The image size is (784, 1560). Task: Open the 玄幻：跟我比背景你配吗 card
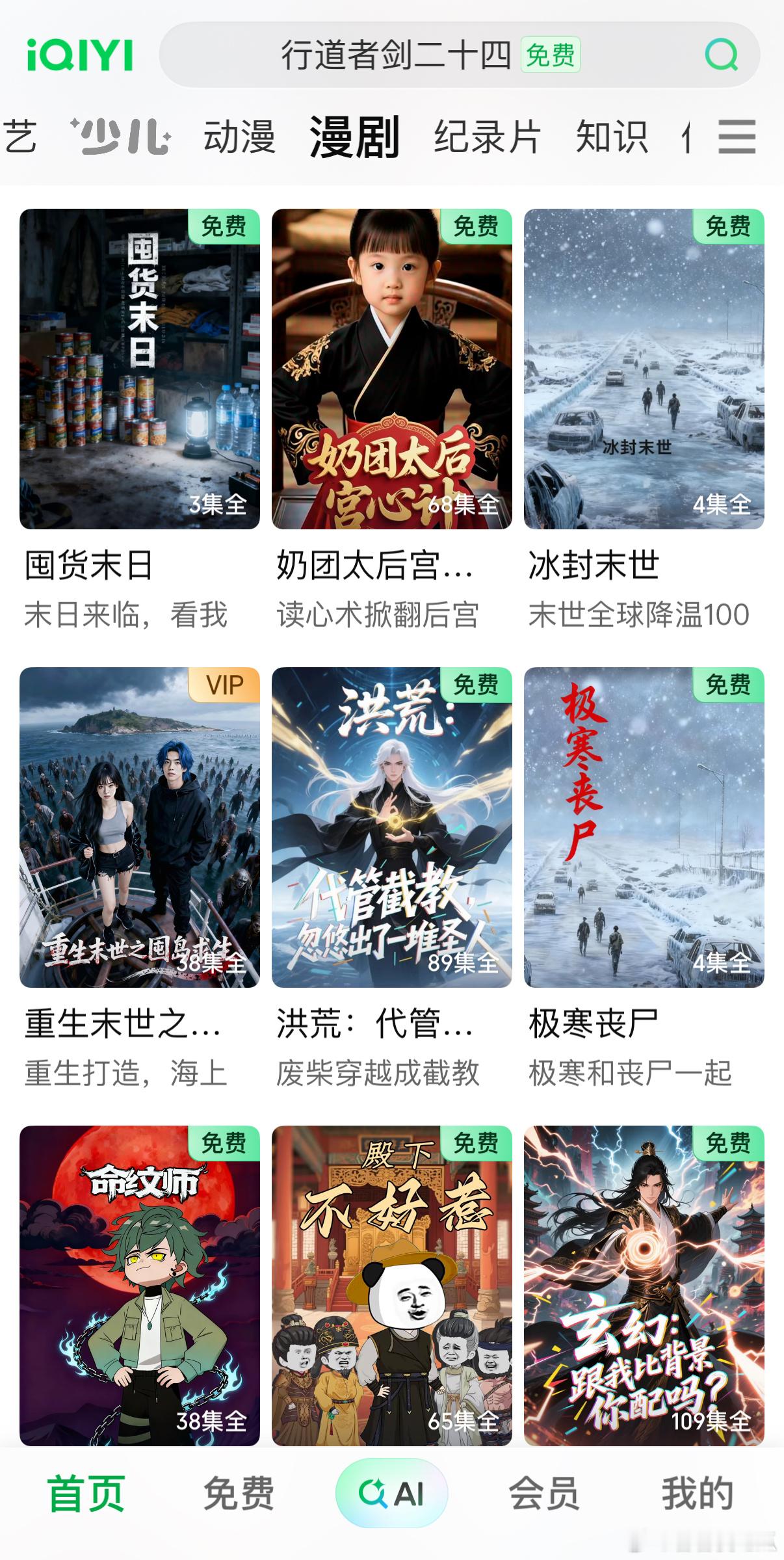pos(644,1285)
